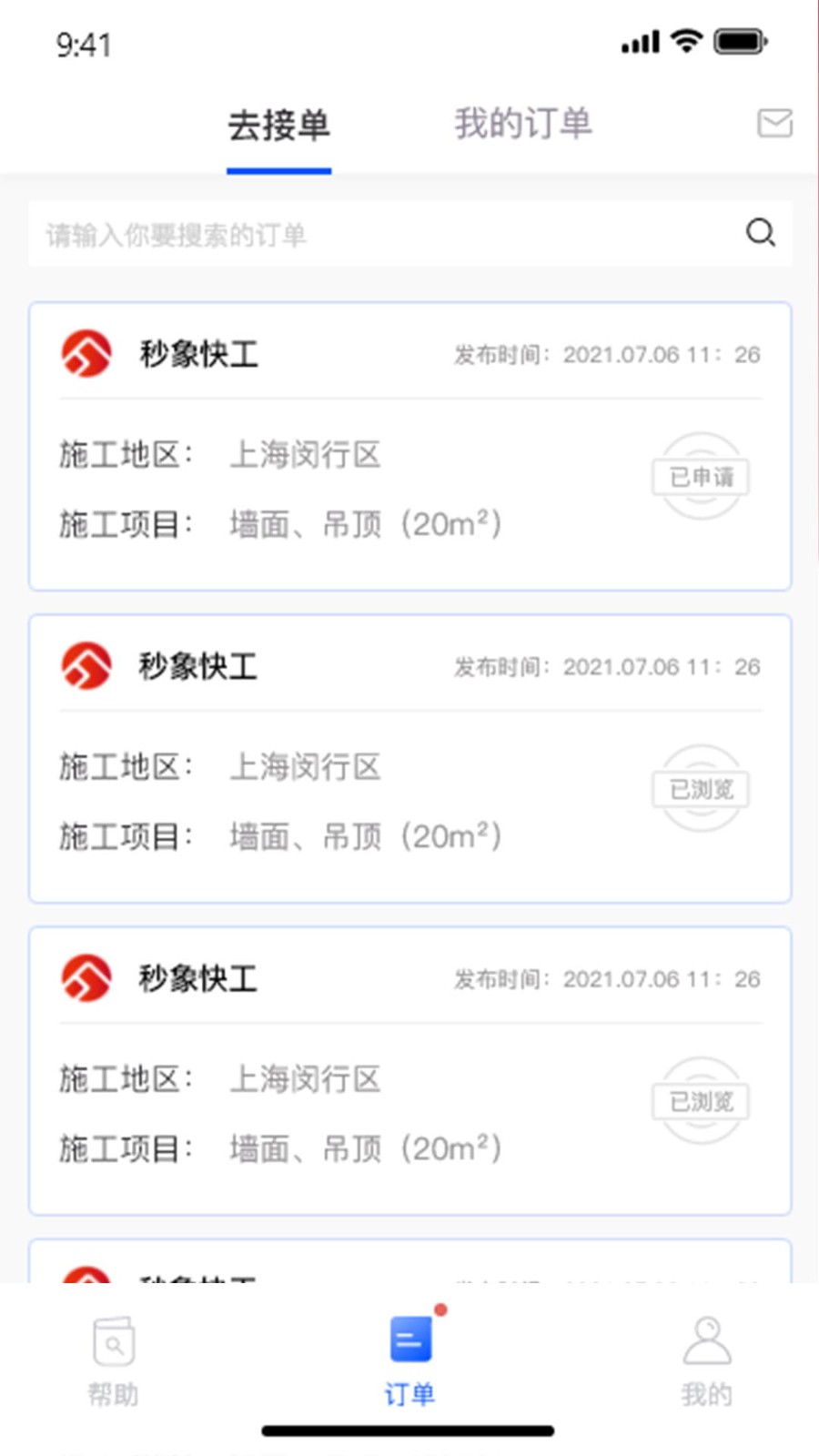
Task: Tap the 秒象快工 logo on the first order card
Action: coord(86,354)
